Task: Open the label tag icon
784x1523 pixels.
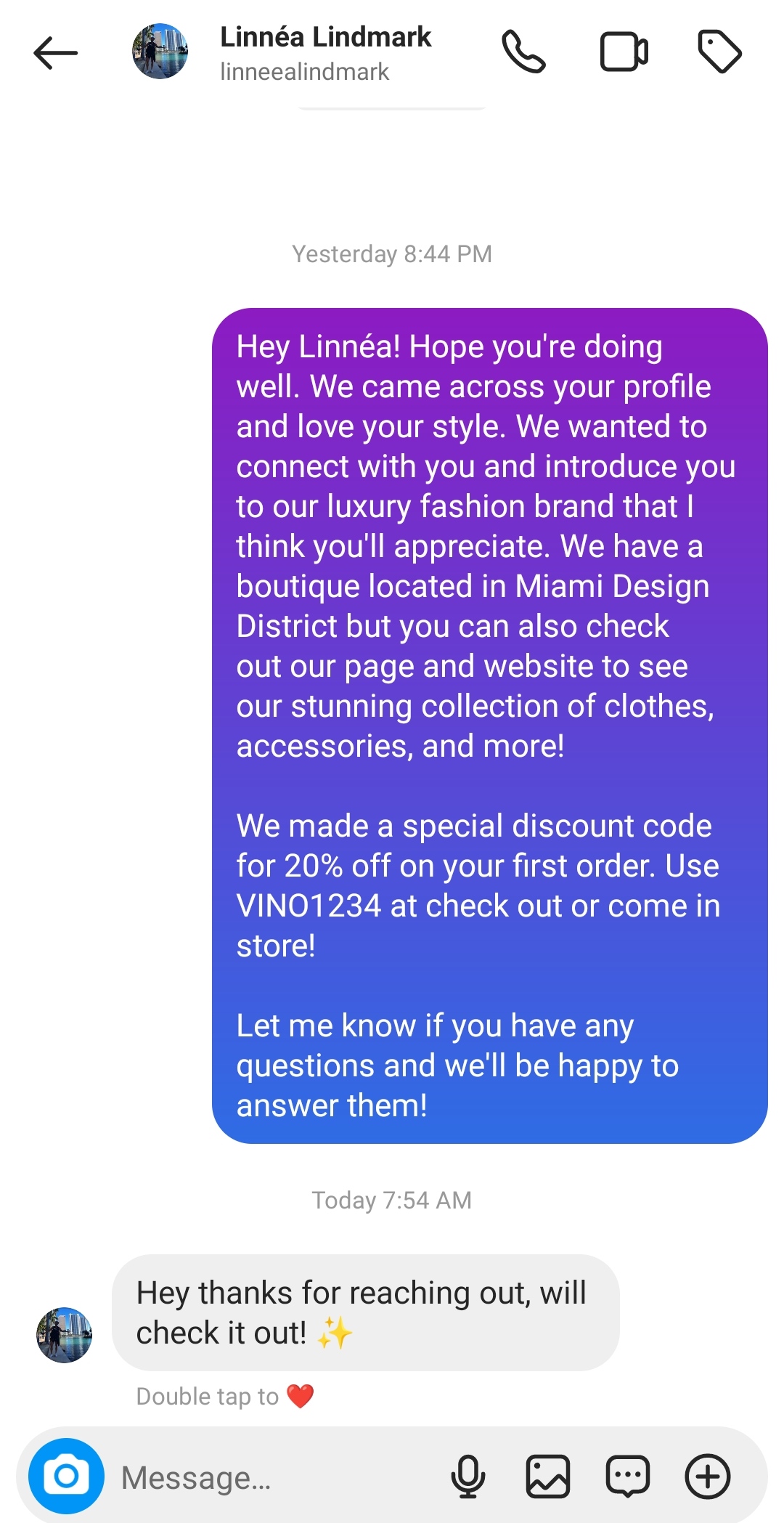Action: (x=719, y=52)
